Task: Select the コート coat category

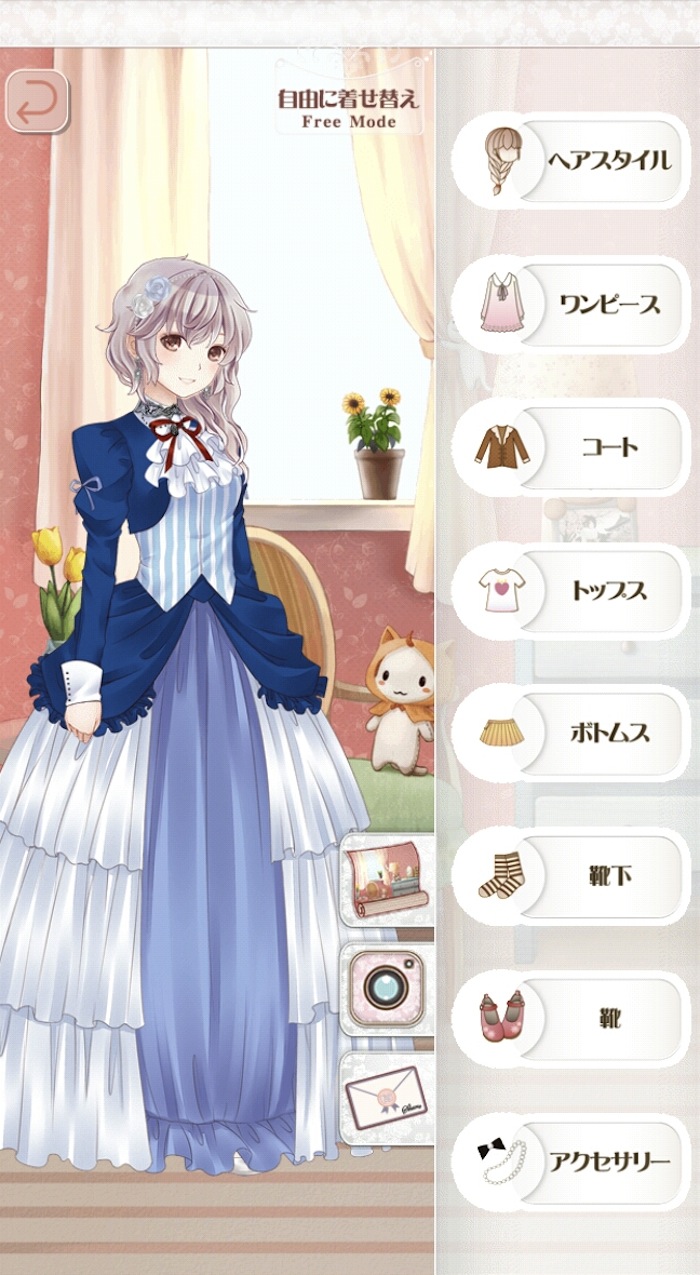Action: tap(571, 447)
